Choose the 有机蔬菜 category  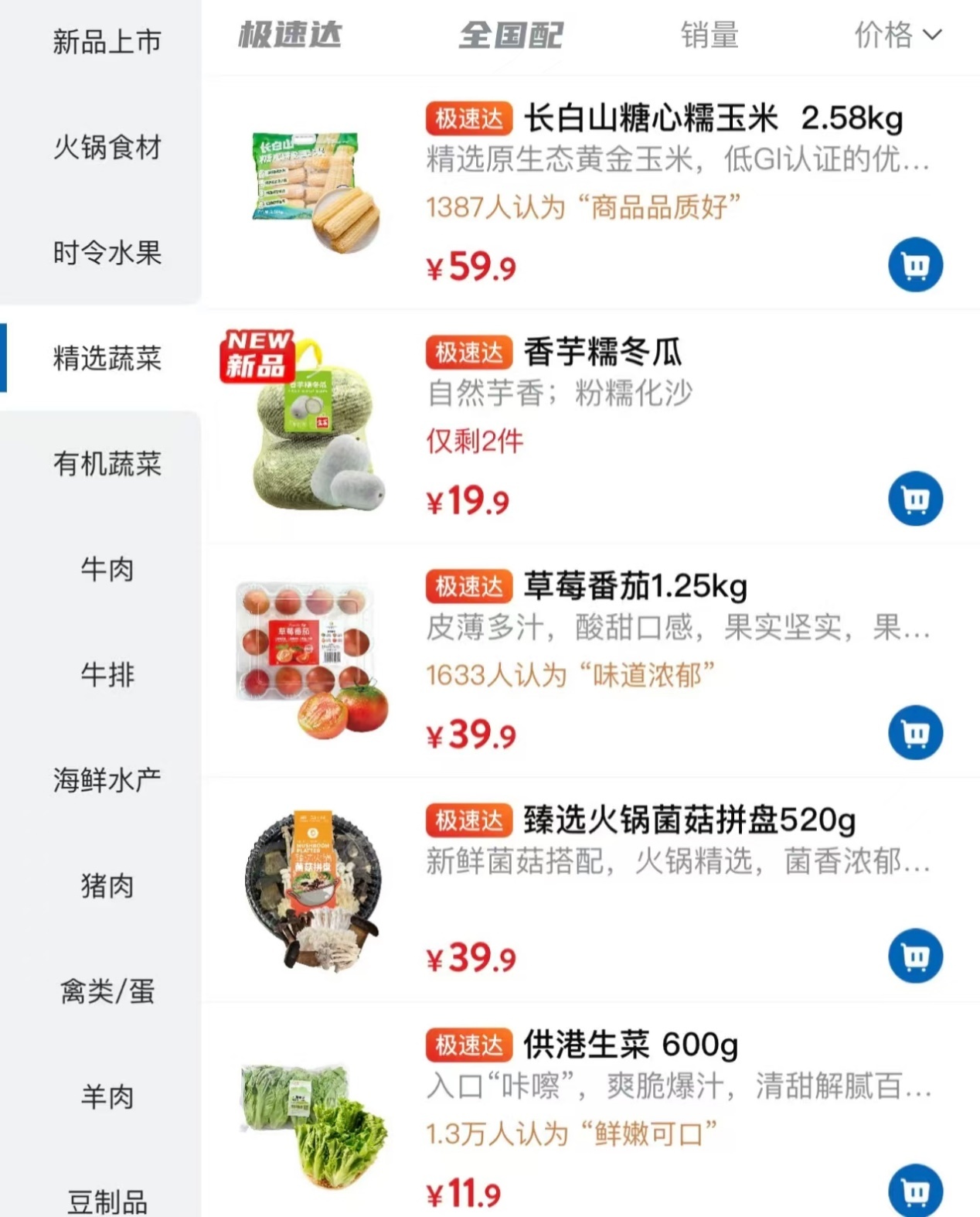click(107, 464)
